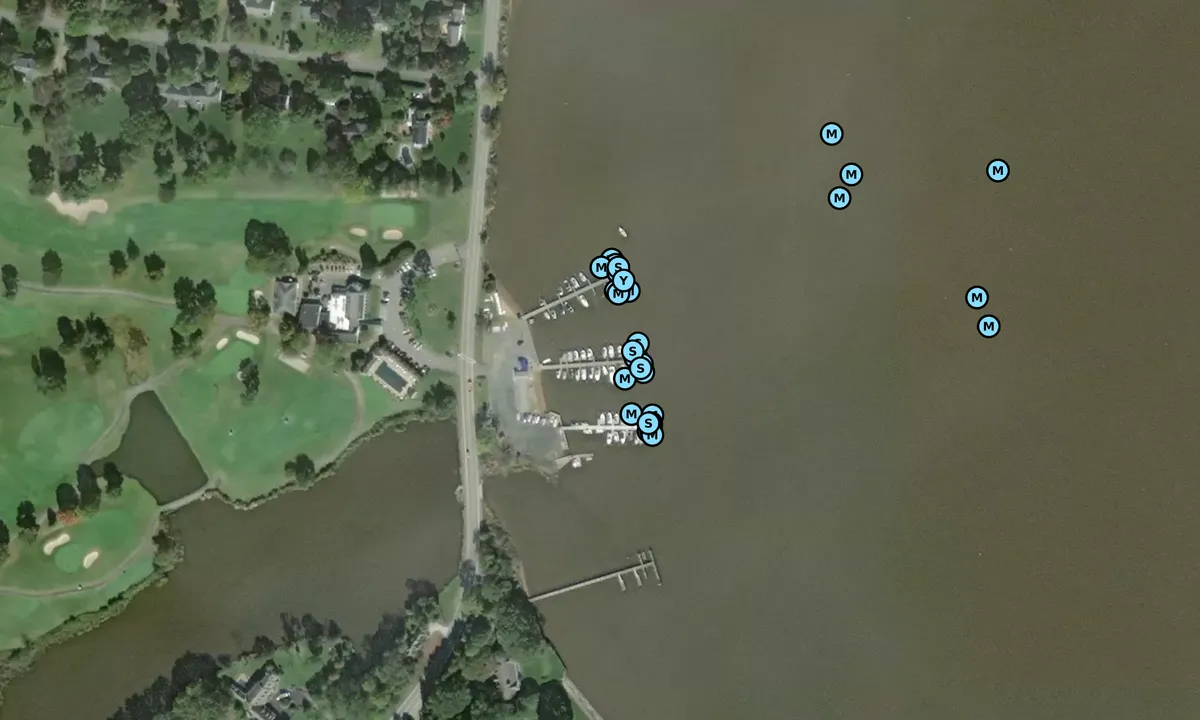
Task: Open the northernmost M marker in open water
Action: [831, 134]
